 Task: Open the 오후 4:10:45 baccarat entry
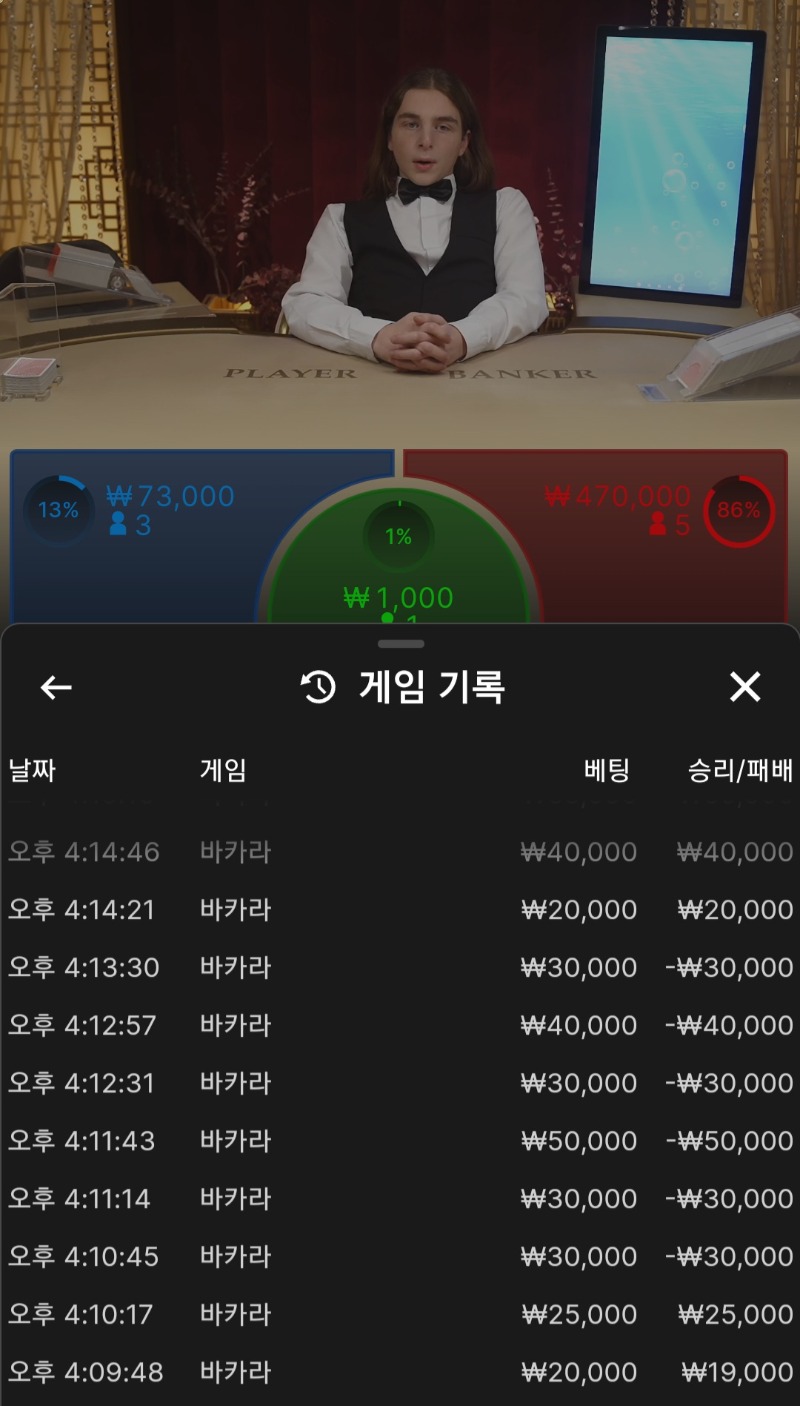click(x=400, y=1257)
